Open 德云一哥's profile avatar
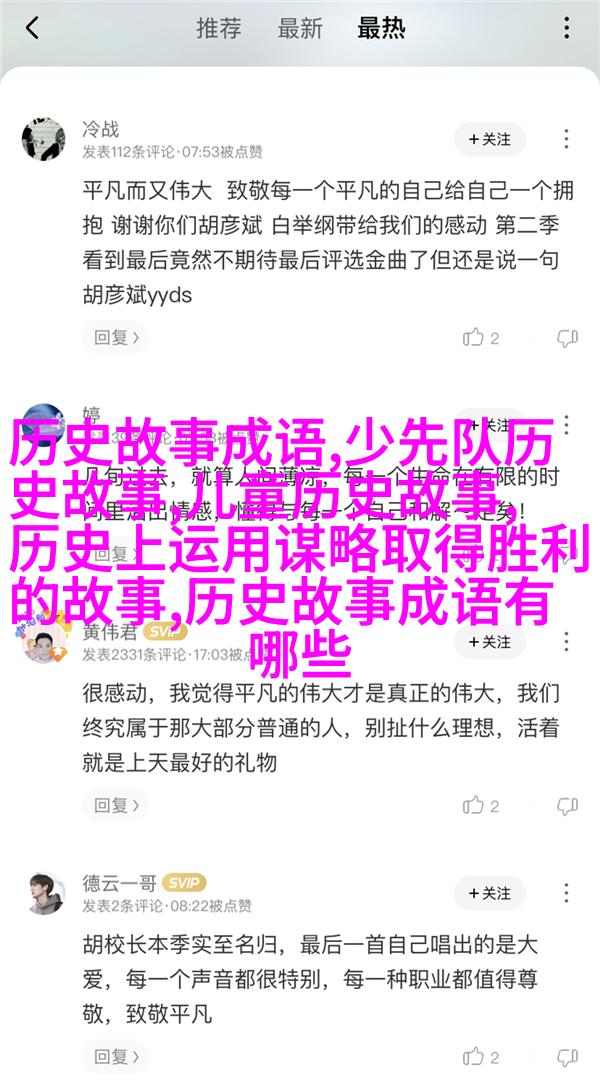This screenshot has height=1083, width=600. tap(42, 893)
